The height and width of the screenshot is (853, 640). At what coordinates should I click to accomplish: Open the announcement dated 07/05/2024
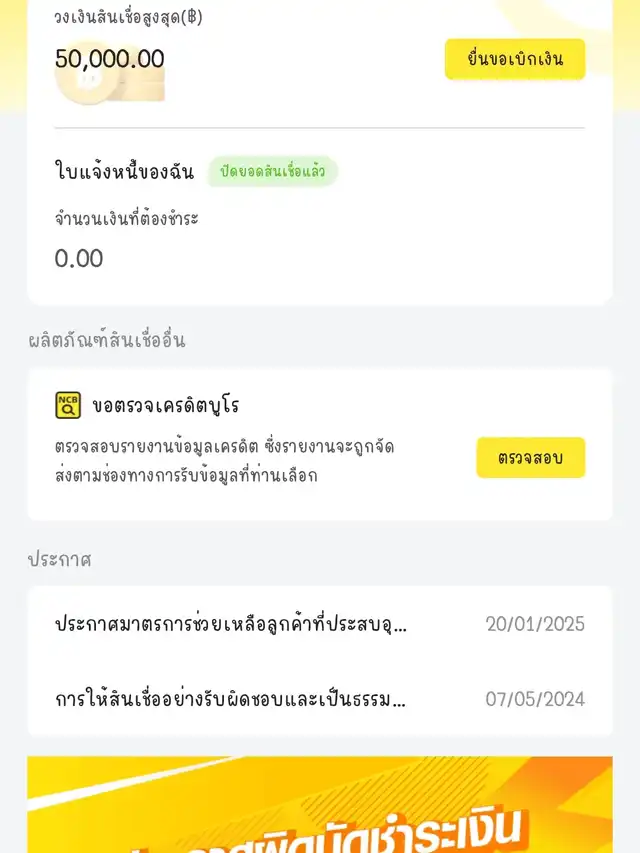coord(319,699)
